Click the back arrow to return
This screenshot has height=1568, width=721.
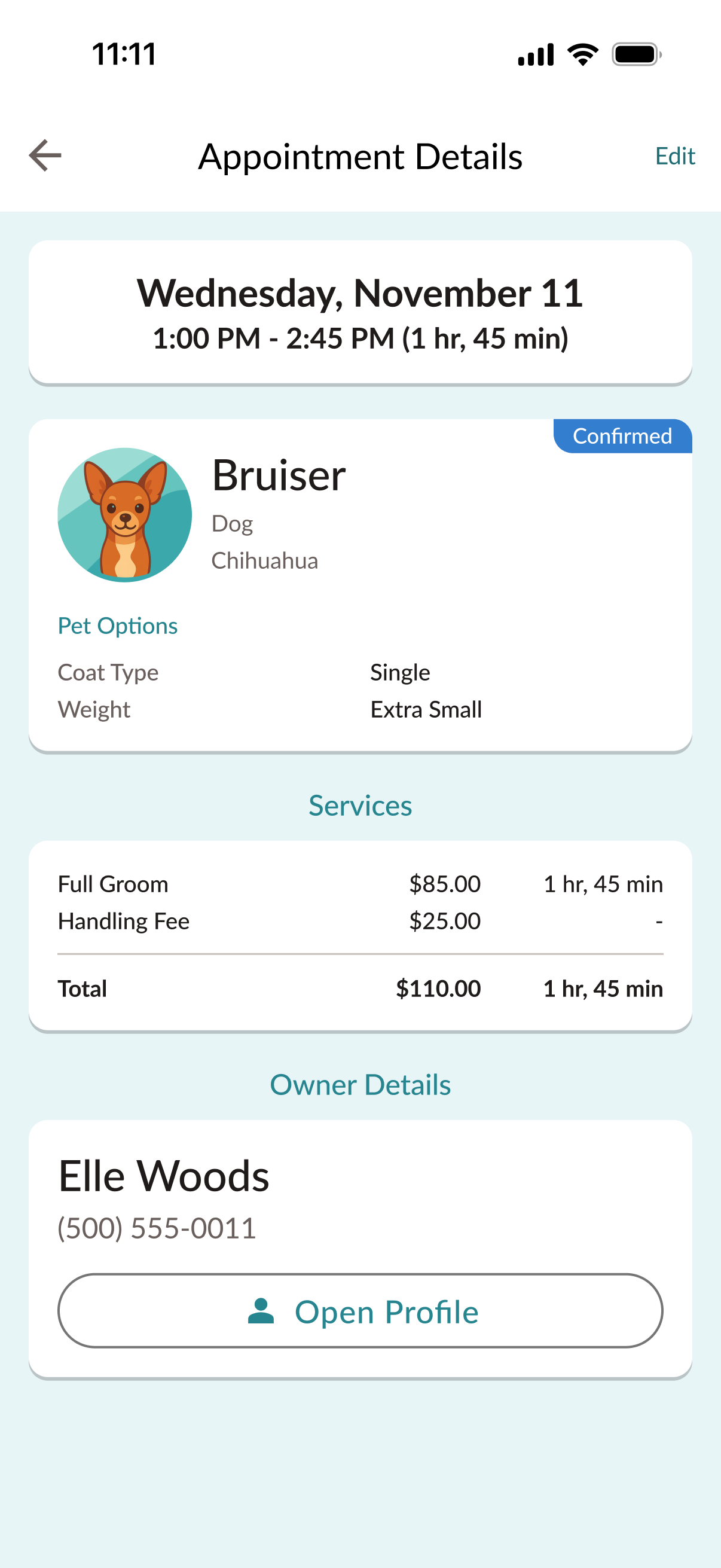click(45, 157)
